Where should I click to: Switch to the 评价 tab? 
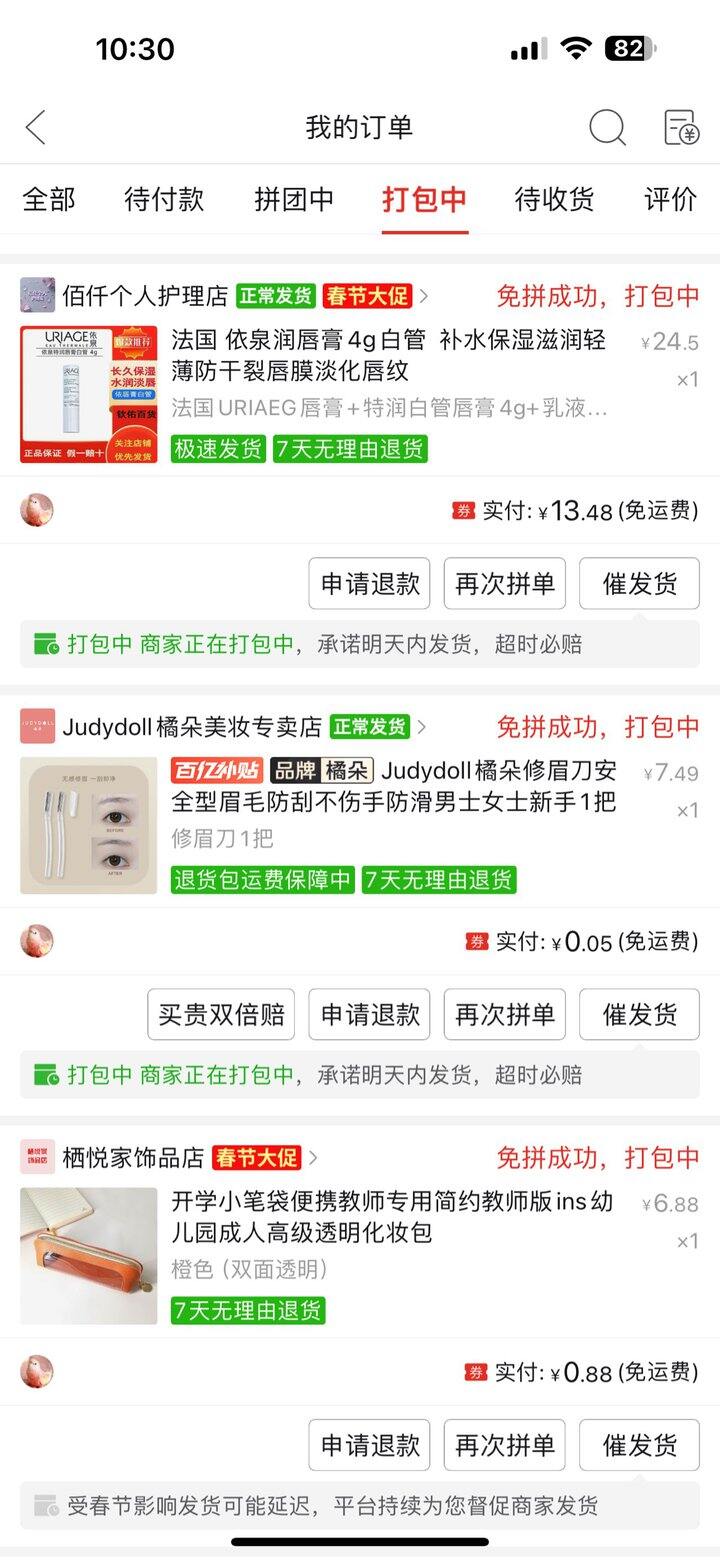pos(670,199)
